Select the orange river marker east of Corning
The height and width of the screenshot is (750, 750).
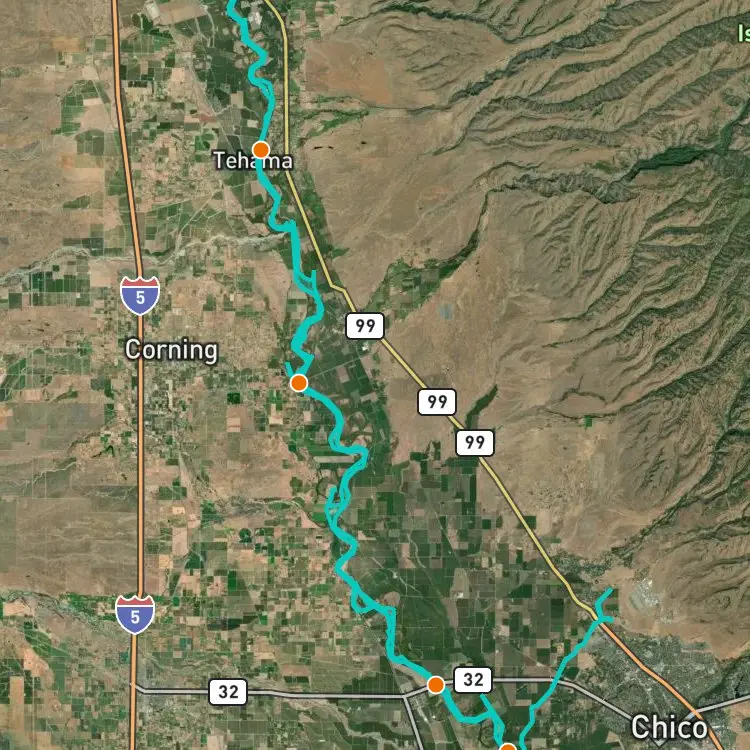pos(299,383)
